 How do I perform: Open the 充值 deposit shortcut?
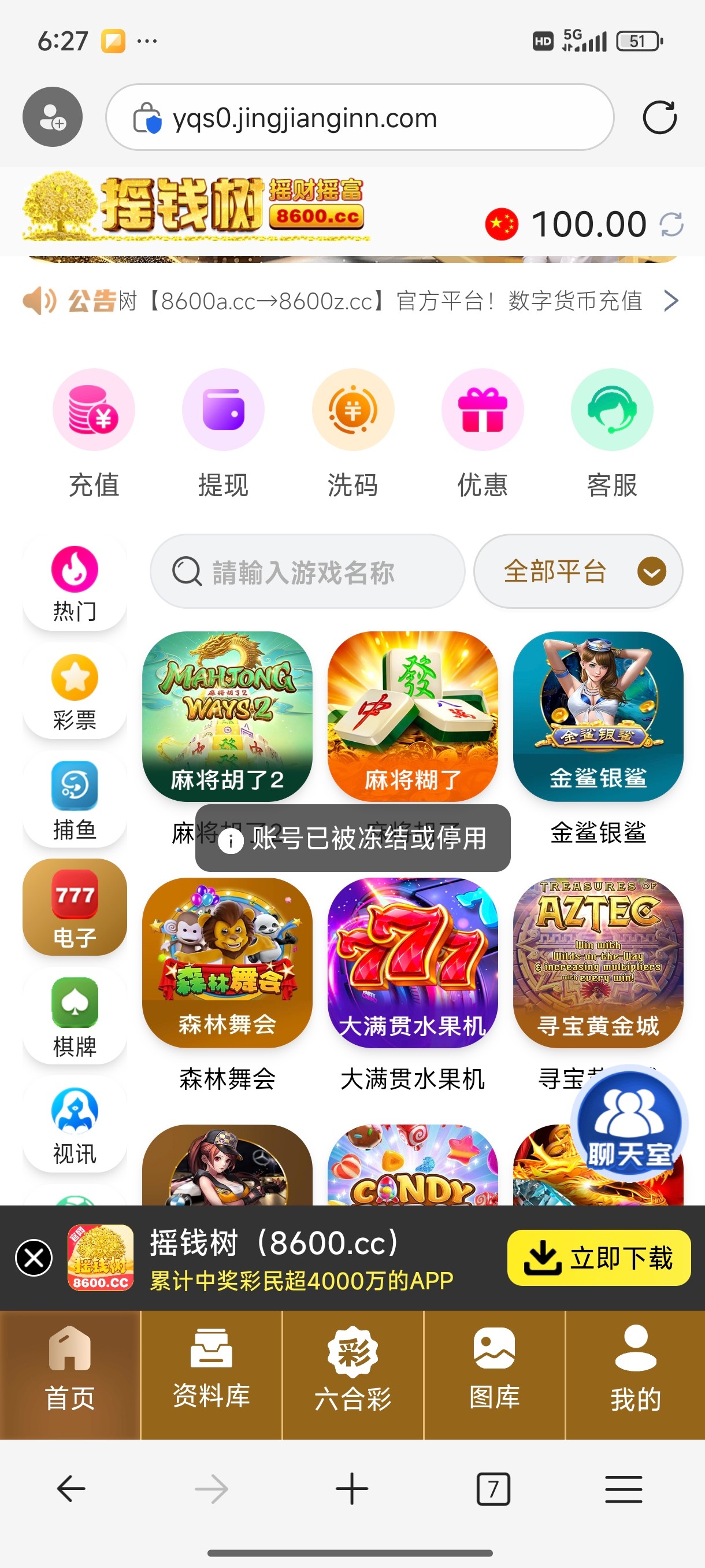pos(94,411)
